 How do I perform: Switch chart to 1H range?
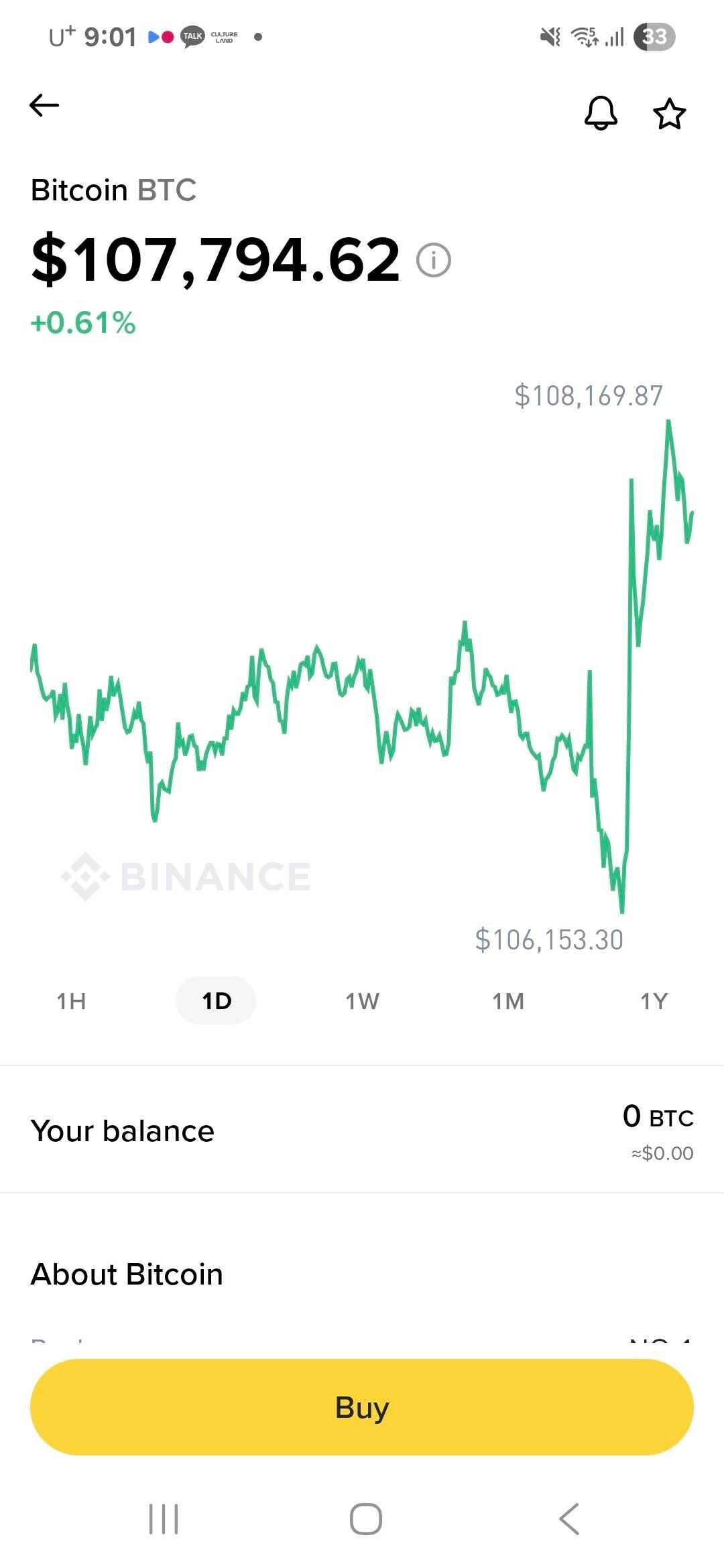71,1001
